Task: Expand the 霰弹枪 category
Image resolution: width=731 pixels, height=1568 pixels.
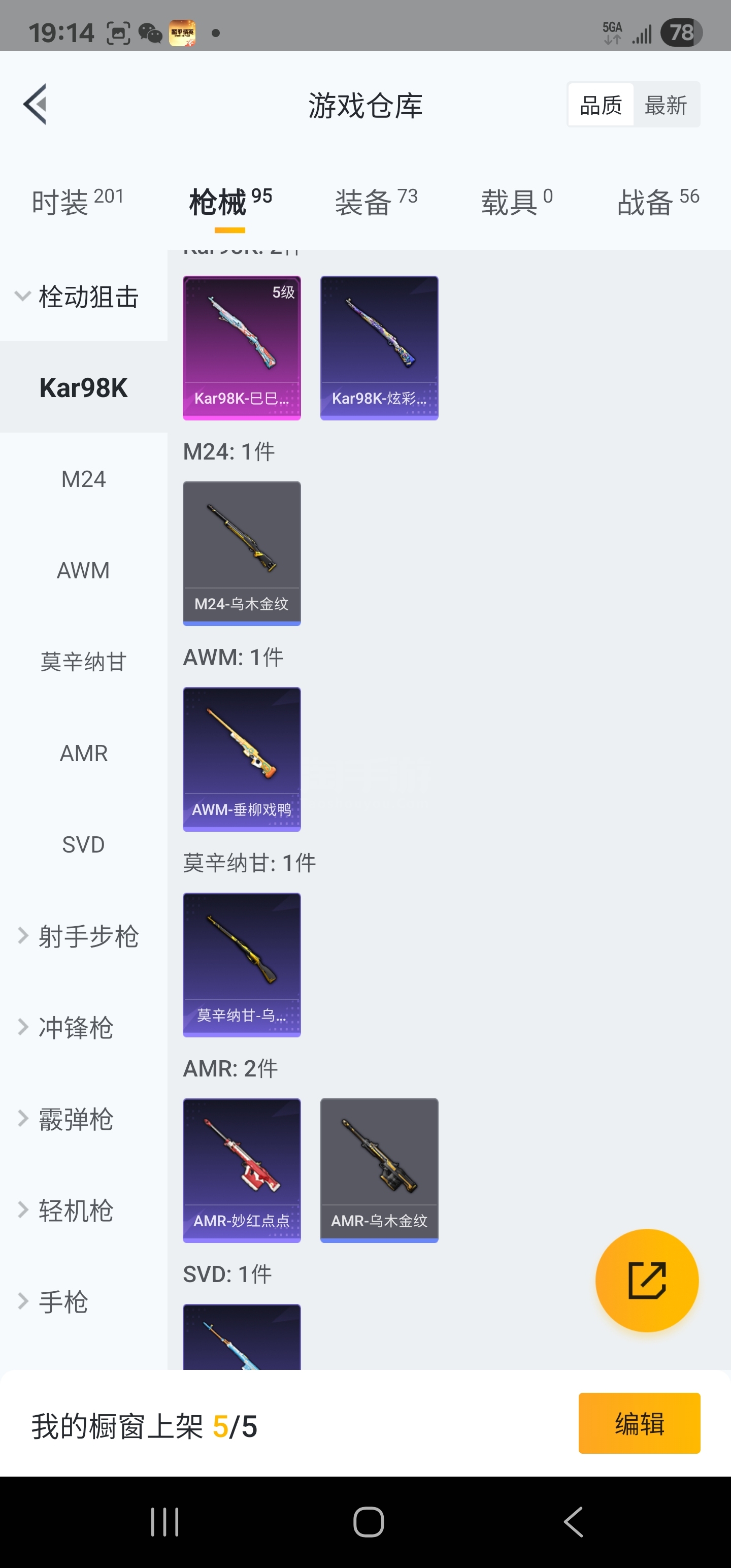Action: point(76,1119)
